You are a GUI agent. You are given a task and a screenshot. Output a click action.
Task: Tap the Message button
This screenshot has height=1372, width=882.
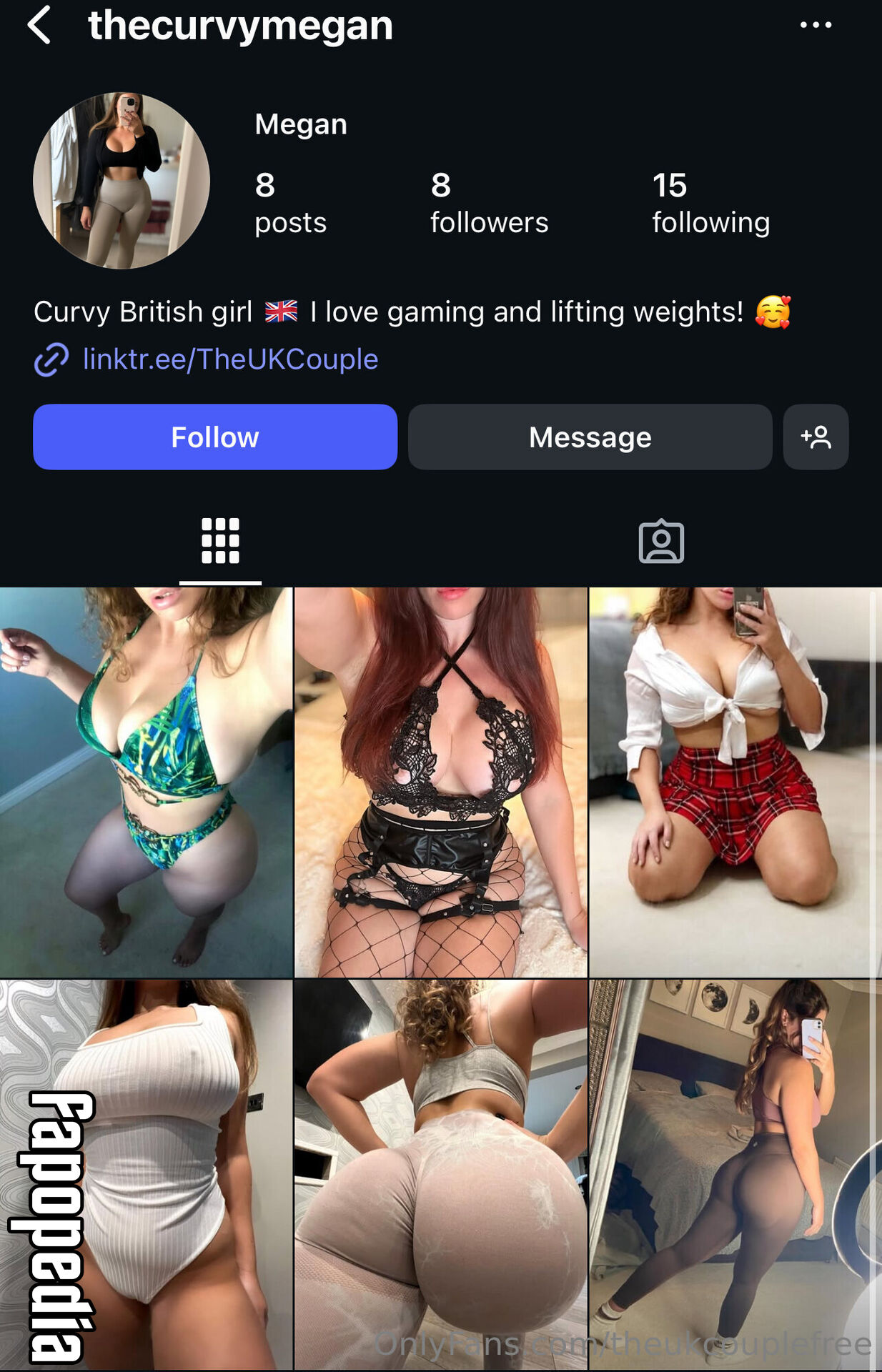click(x=590, y=437)
